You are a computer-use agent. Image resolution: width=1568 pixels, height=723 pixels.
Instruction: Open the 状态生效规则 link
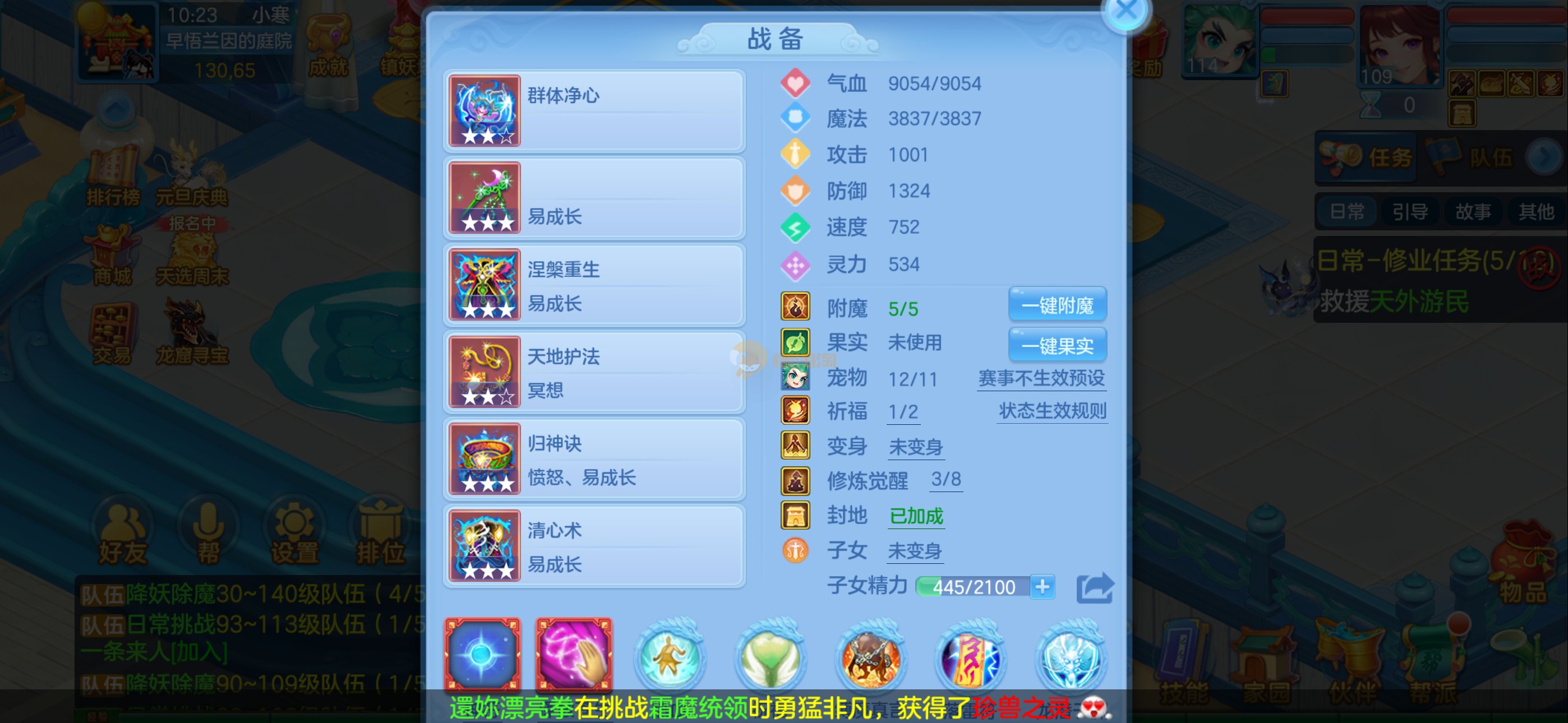click(x=1052, y=411)
